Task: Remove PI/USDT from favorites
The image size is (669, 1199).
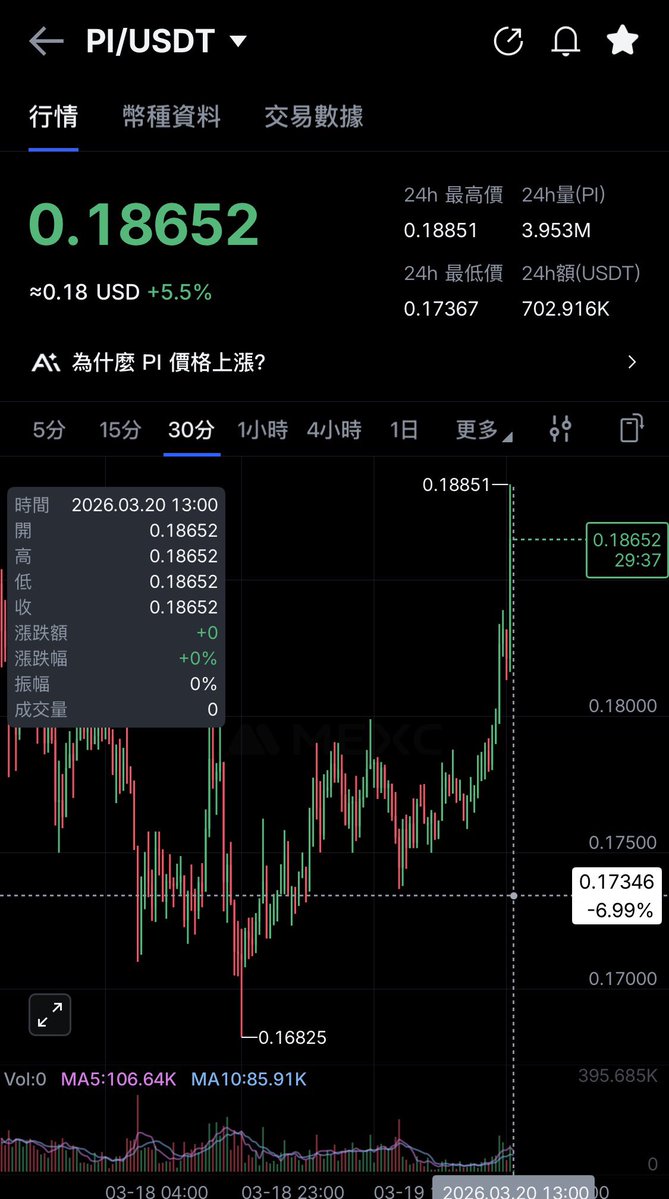Action: (x=622, y=41)
